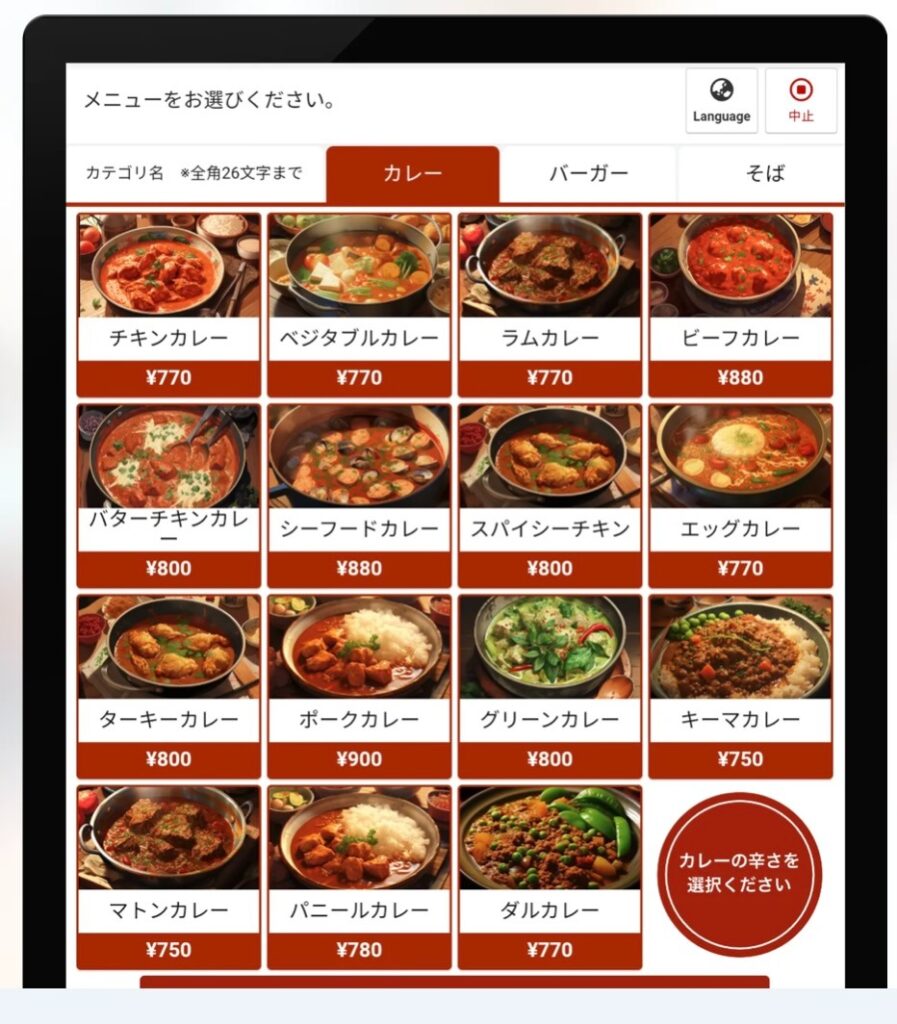Switch to the バーガー tab
Viewport: 897px width, 1024px height.
(x=588, y=174)
